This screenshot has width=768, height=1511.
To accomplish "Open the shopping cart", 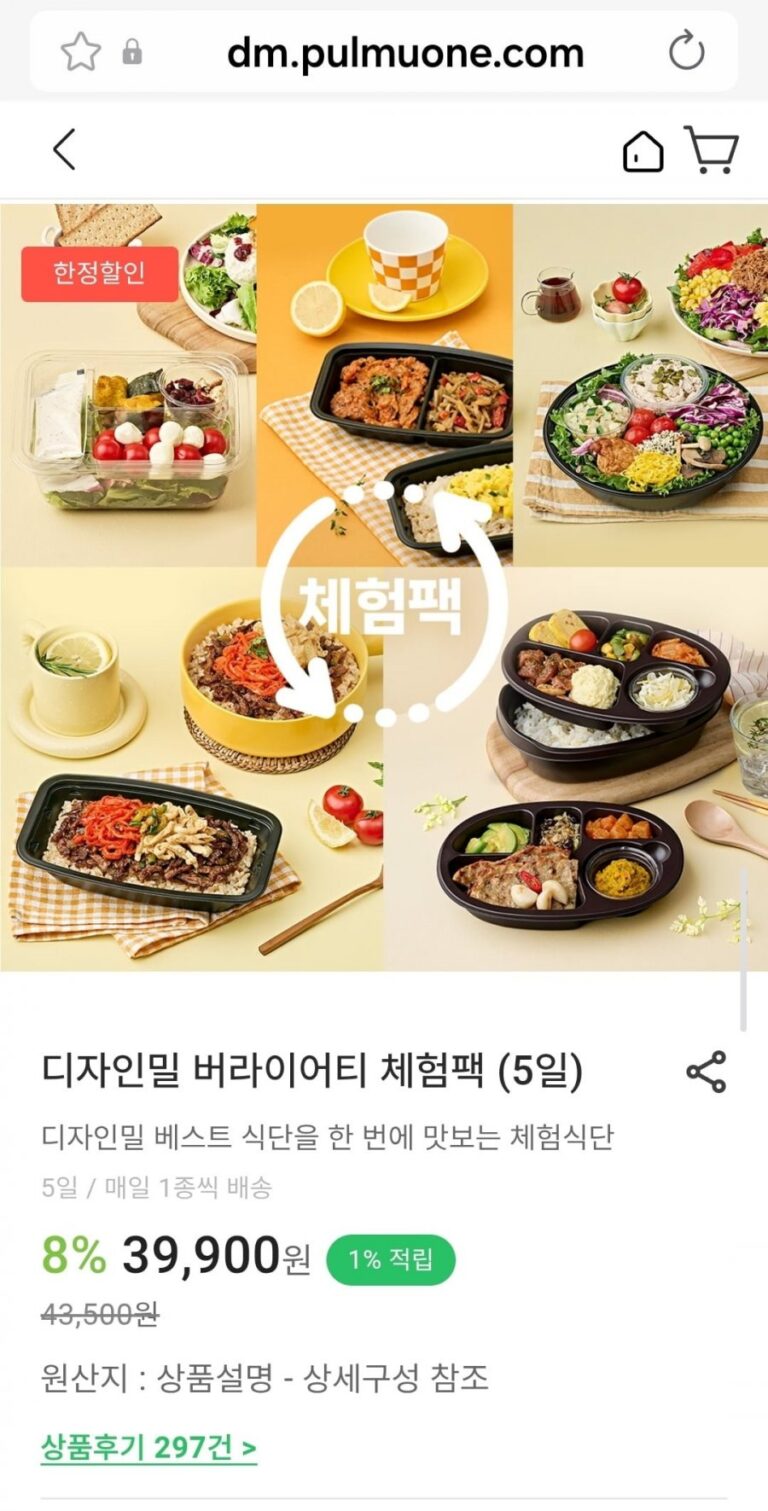I will (x=711, y=150).
